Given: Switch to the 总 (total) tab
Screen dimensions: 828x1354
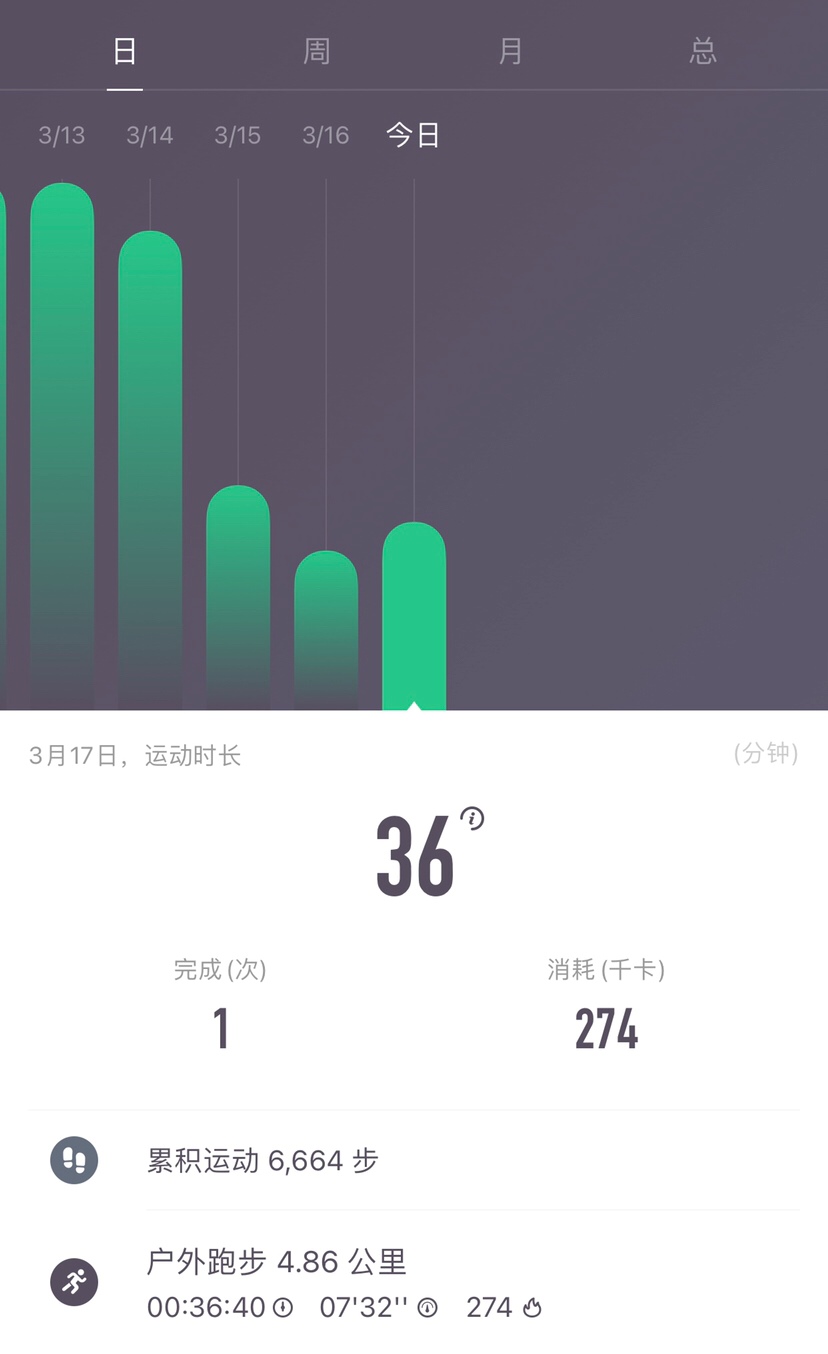Looking at the screenshot, I should tap(703, 51).
